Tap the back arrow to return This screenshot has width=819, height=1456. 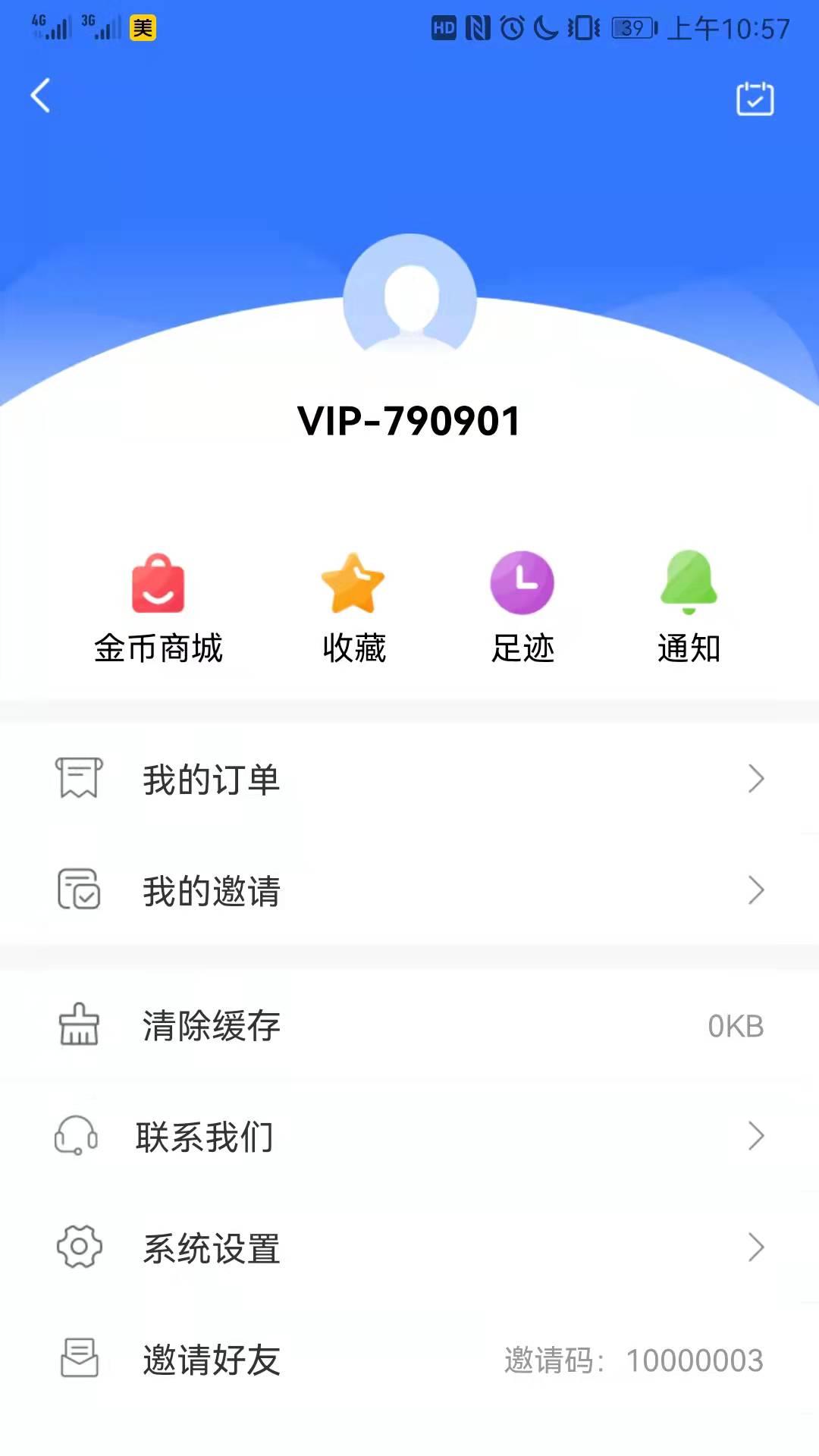[40, 96]
